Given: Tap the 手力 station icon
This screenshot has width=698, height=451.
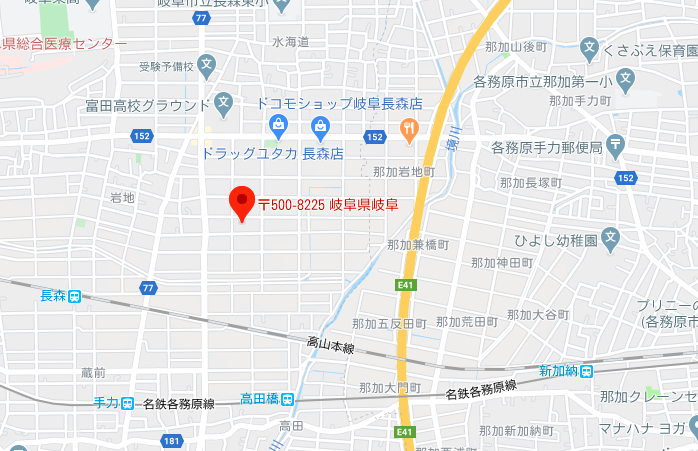Looking at the screenshot, I should point(128,404).
